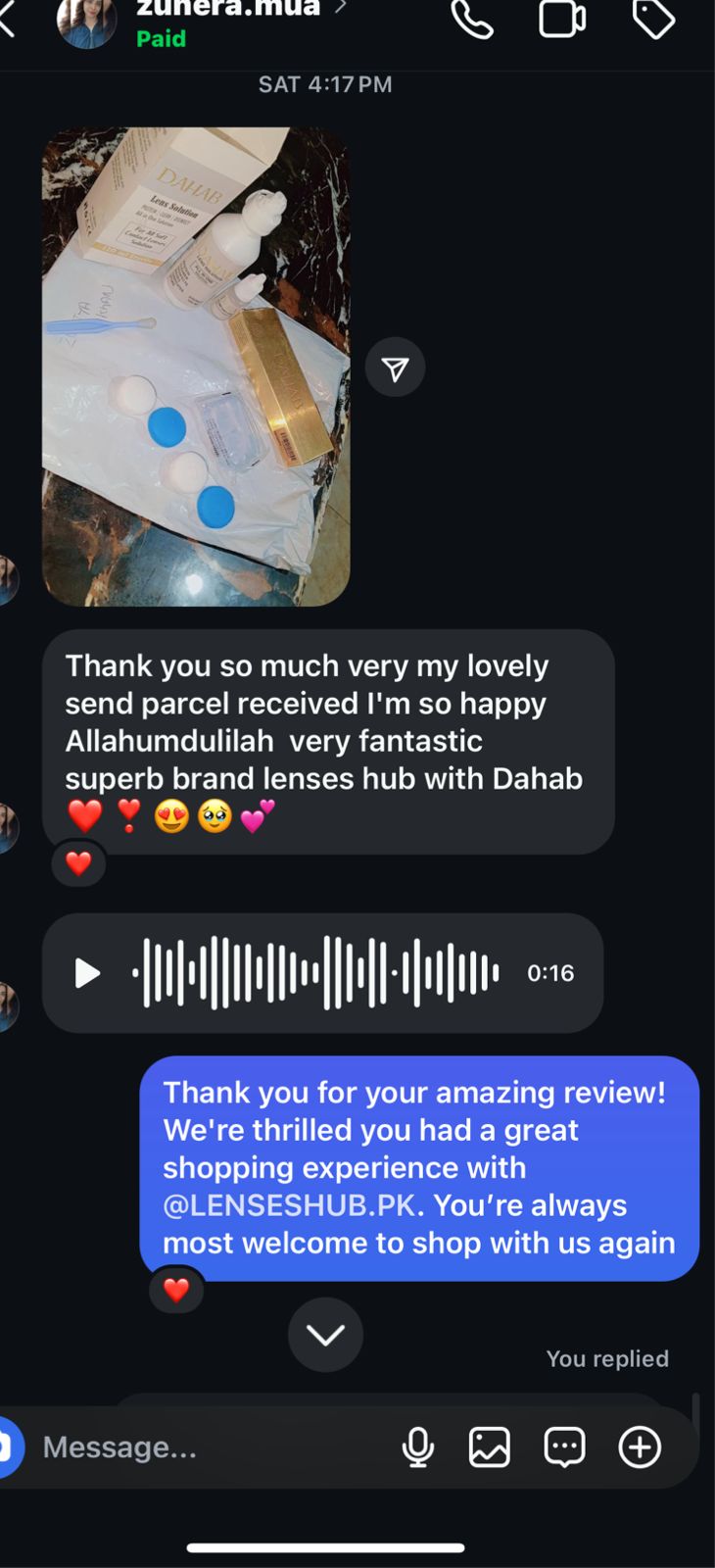Tap 'You replied' indicator text
The image size is (715, 1568).
607,1358
